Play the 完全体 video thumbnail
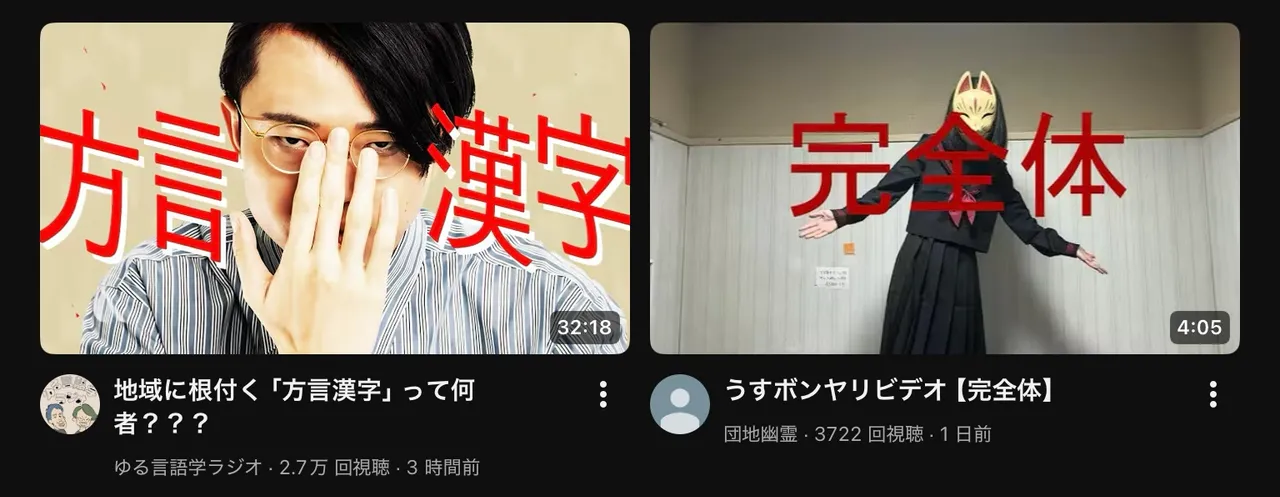The height and width of the screenshot is (497, 1280). click(944, 188)
